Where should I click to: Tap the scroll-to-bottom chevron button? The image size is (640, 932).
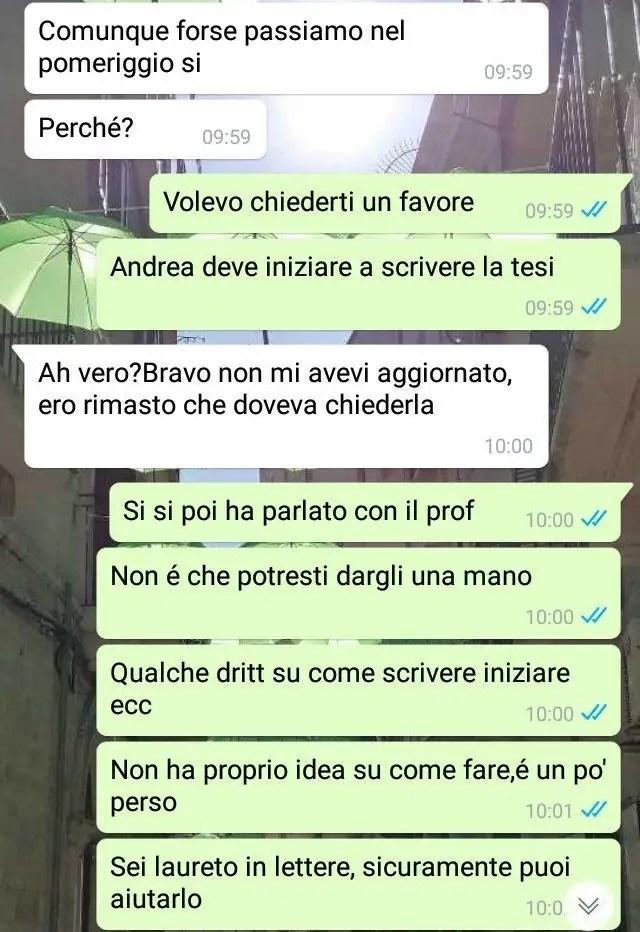589,905
